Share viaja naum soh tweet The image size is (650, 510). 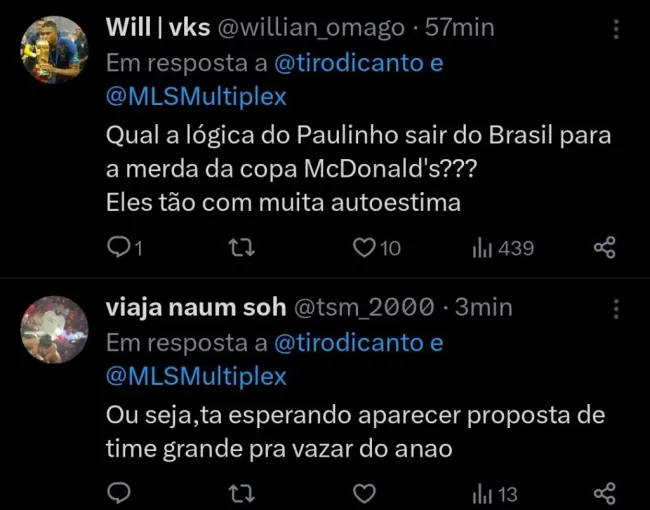[604, 493]
